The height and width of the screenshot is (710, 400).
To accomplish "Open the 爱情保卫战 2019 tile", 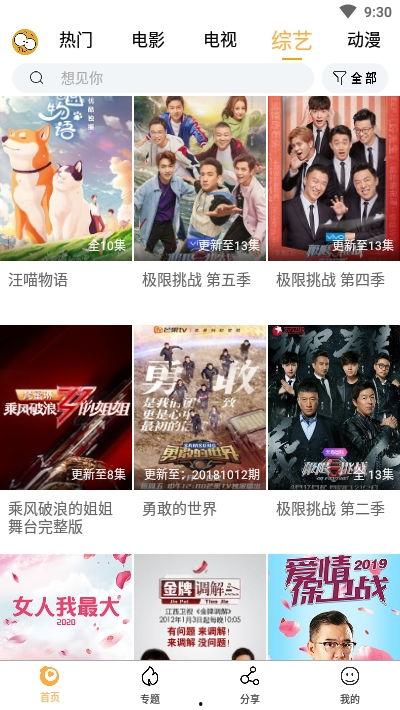I will coord(334,607).
